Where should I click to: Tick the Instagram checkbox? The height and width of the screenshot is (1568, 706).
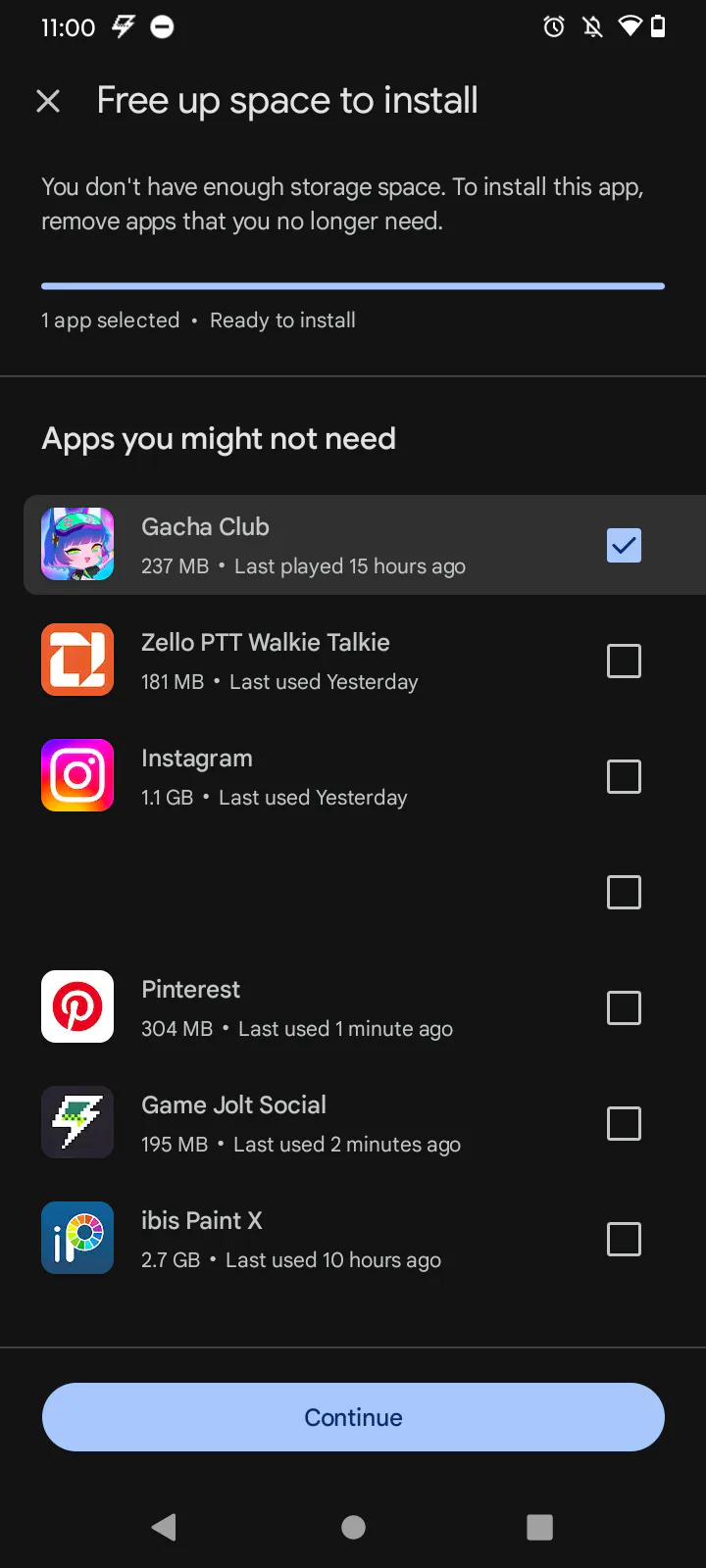tap(624, 777)
